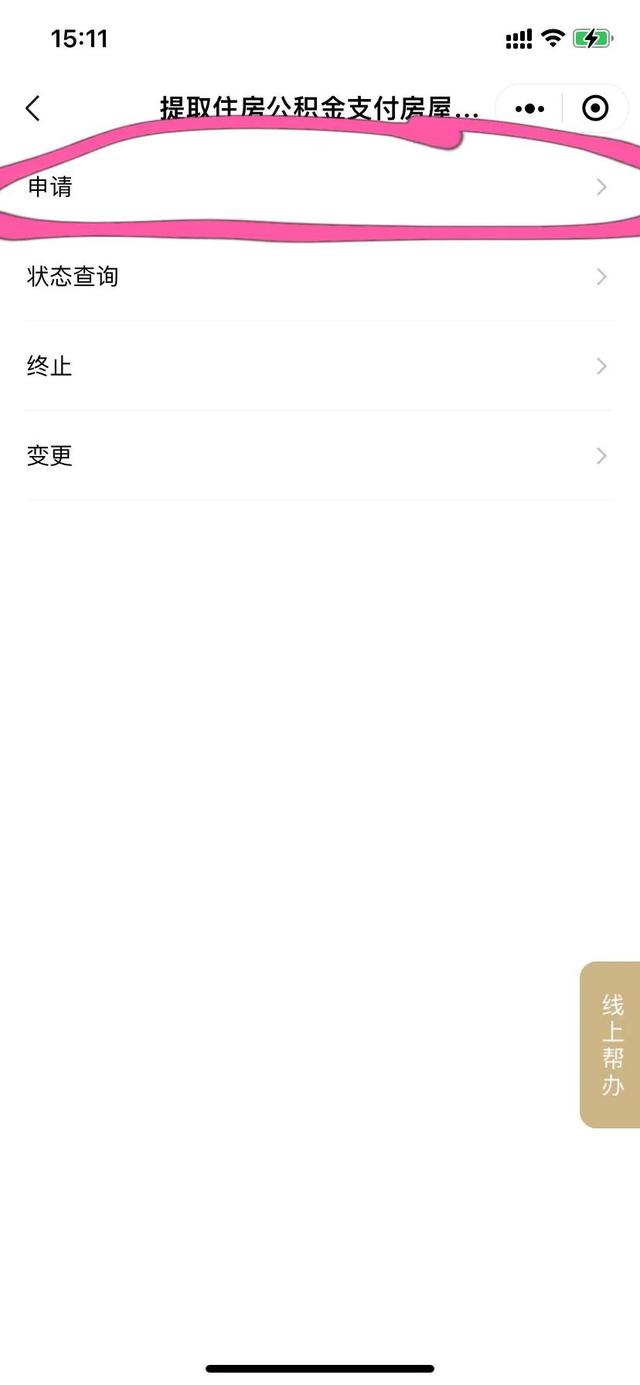Open the mini program three-dot menu
Image resolution: width=640 pixels, height=1385 pixels.
[x=529, y=108]
